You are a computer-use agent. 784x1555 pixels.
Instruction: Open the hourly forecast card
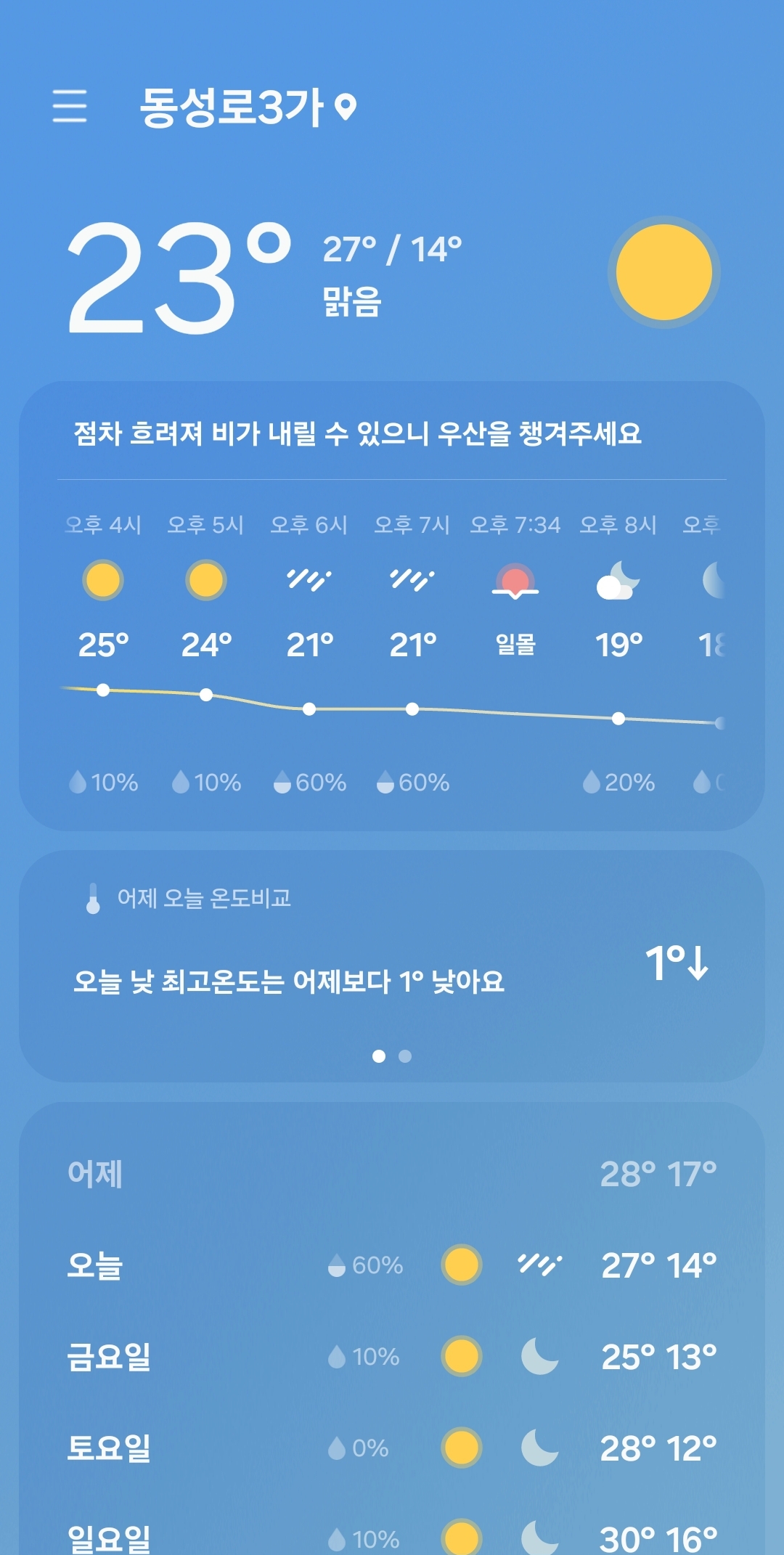[392, 606]
